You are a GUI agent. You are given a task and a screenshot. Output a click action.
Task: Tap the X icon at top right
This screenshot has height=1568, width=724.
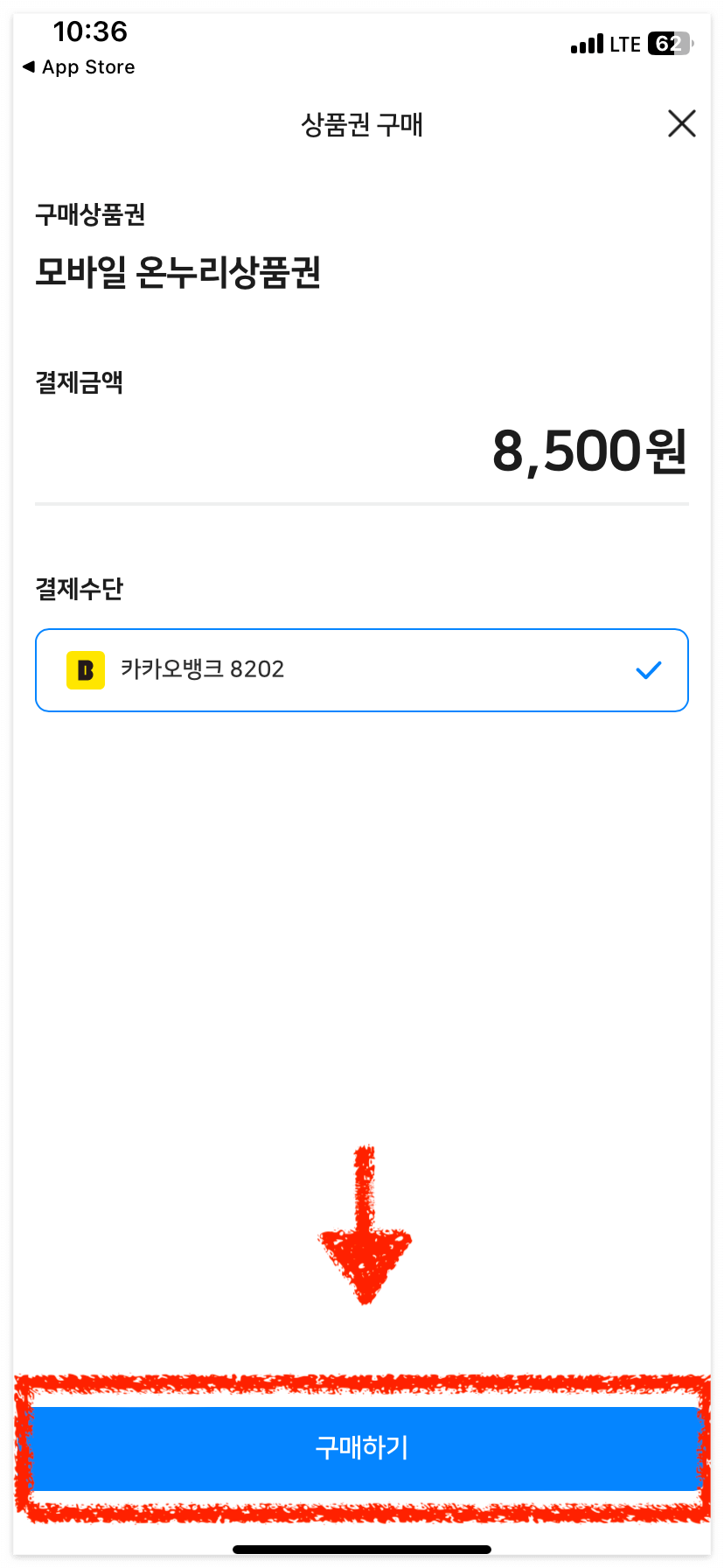coord(681,123)
